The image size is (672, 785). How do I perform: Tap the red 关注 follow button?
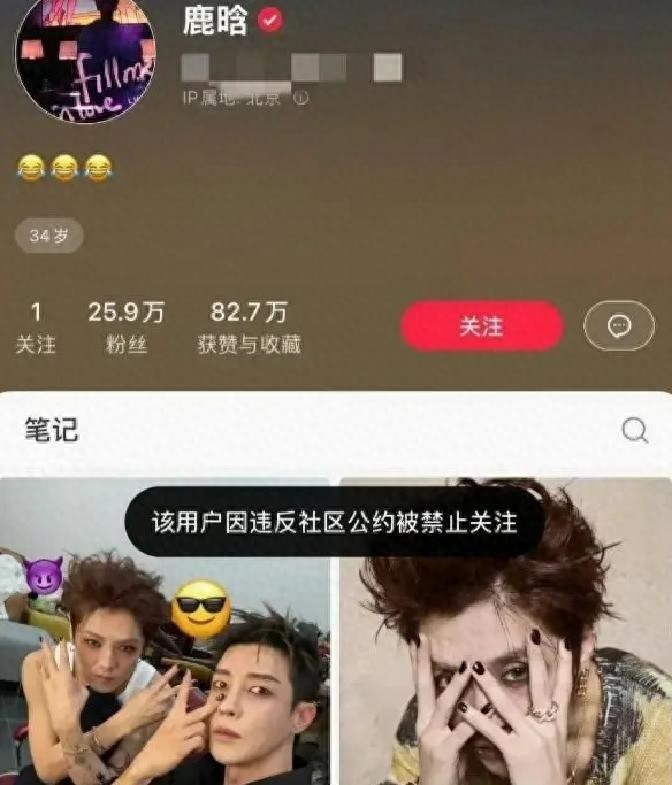(481, 327)
